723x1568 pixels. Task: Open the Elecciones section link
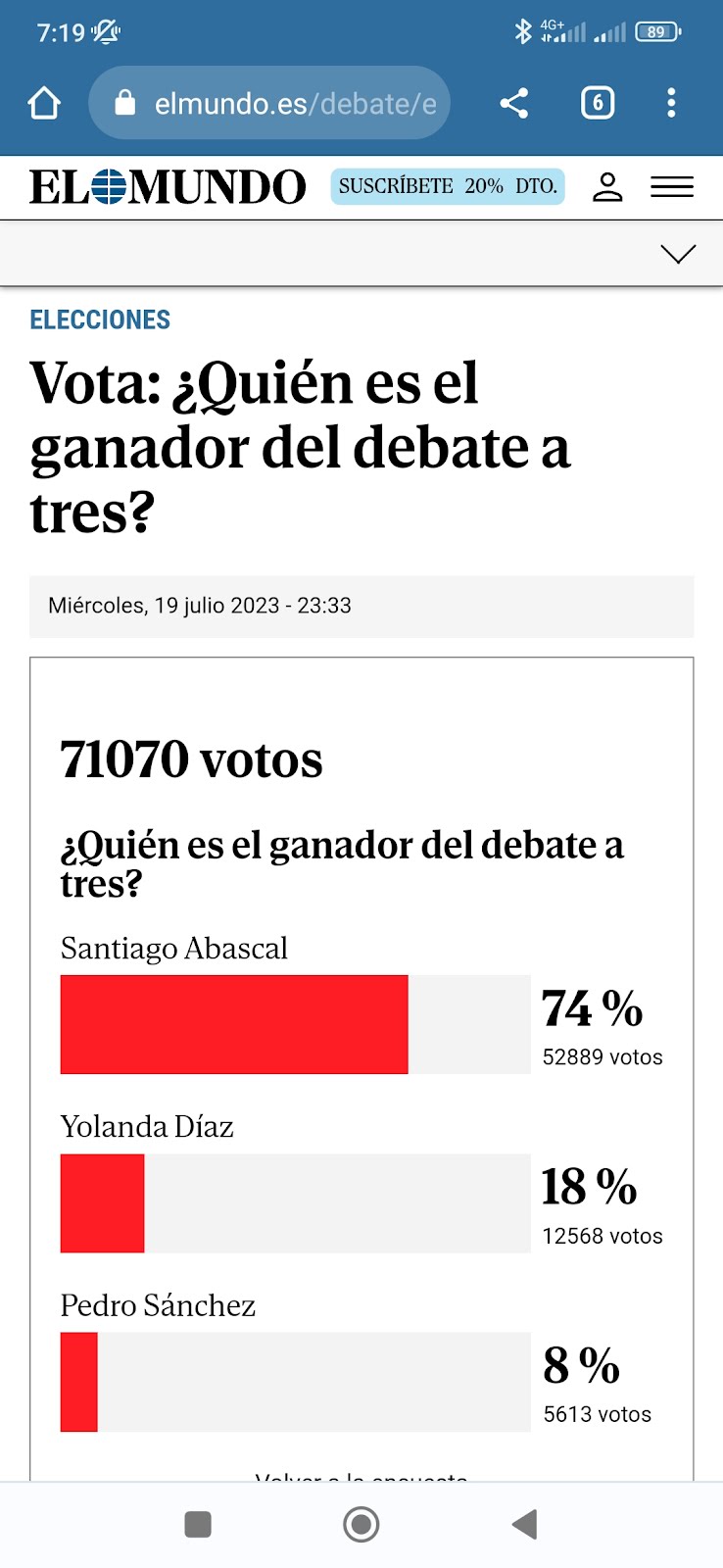click(100, 319)
